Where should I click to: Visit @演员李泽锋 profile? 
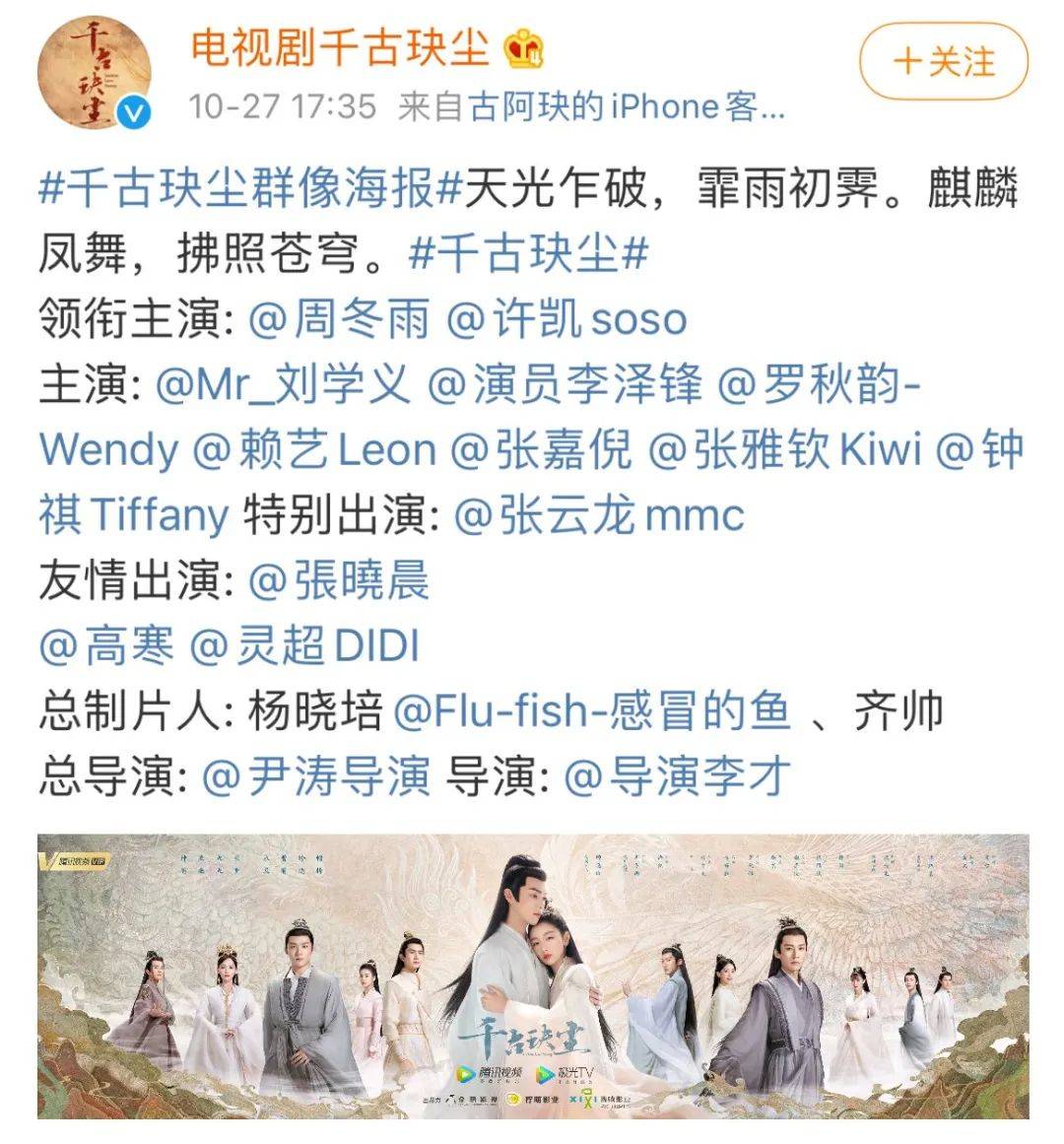(x=566, y=384)
